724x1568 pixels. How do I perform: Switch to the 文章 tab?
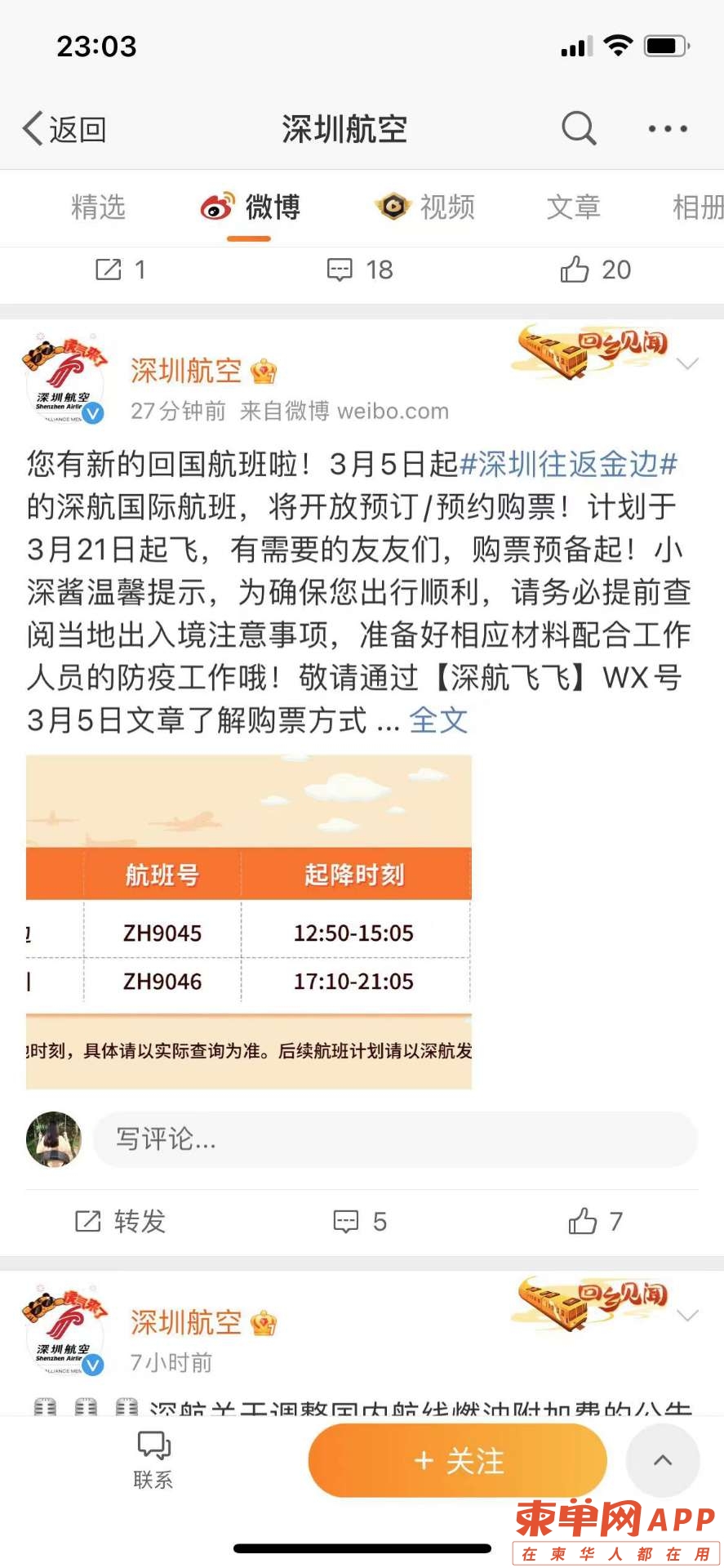[x=573, y=207]
